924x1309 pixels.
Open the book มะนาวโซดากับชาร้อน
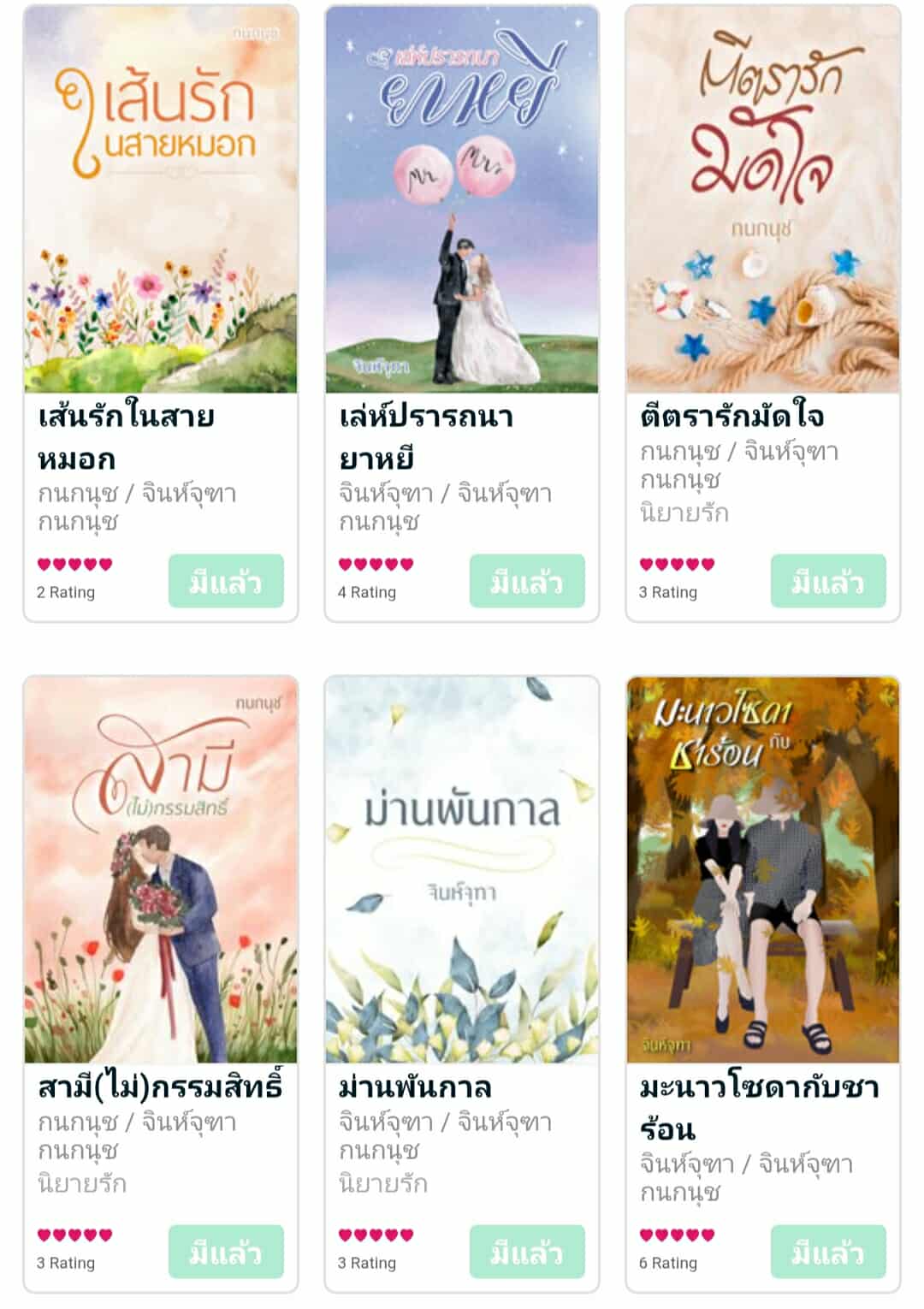(x=763, y=871)
